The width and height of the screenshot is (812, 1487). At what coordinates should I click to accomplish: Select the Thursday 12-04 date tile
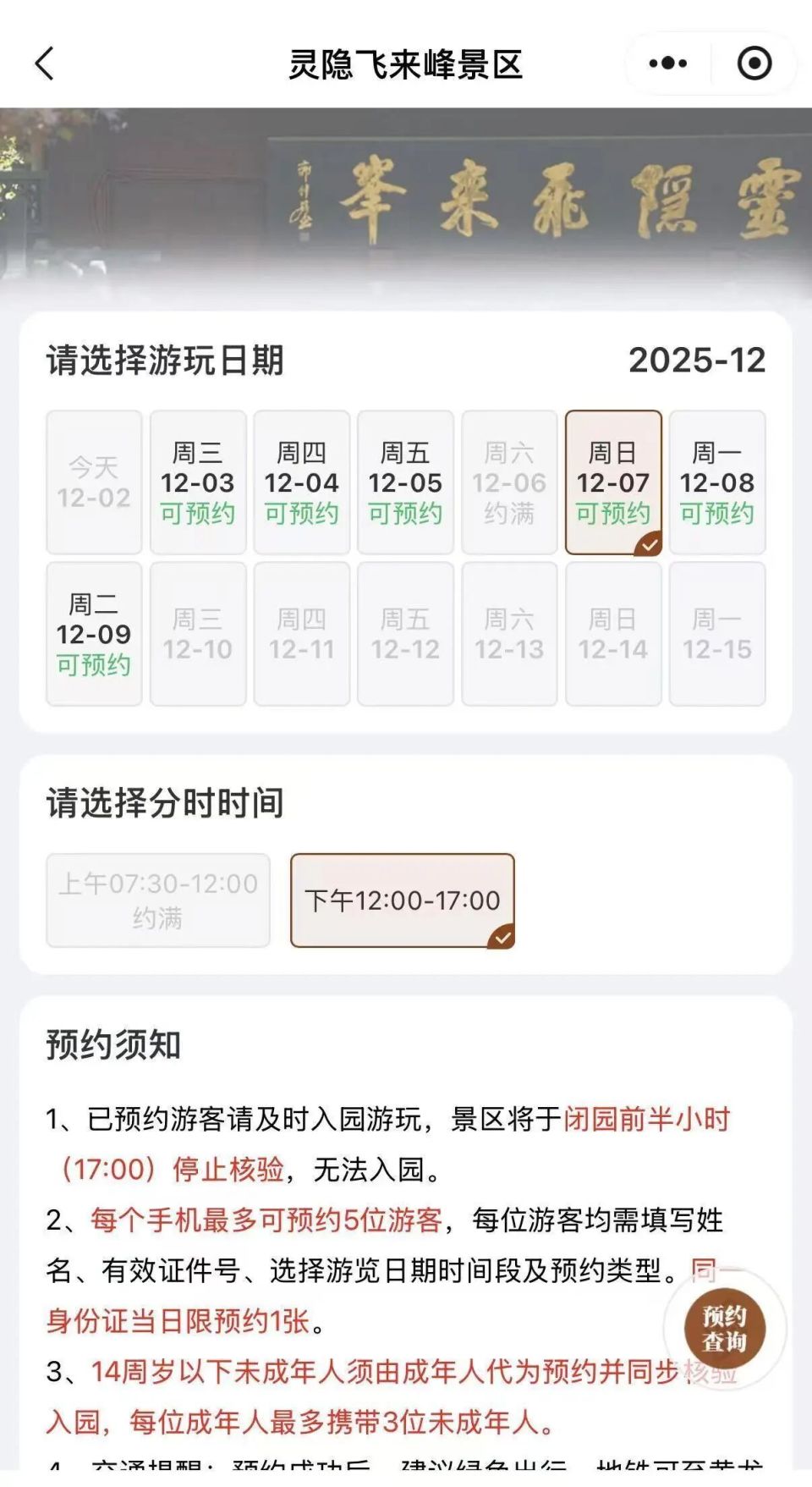(x=300, y=479)
